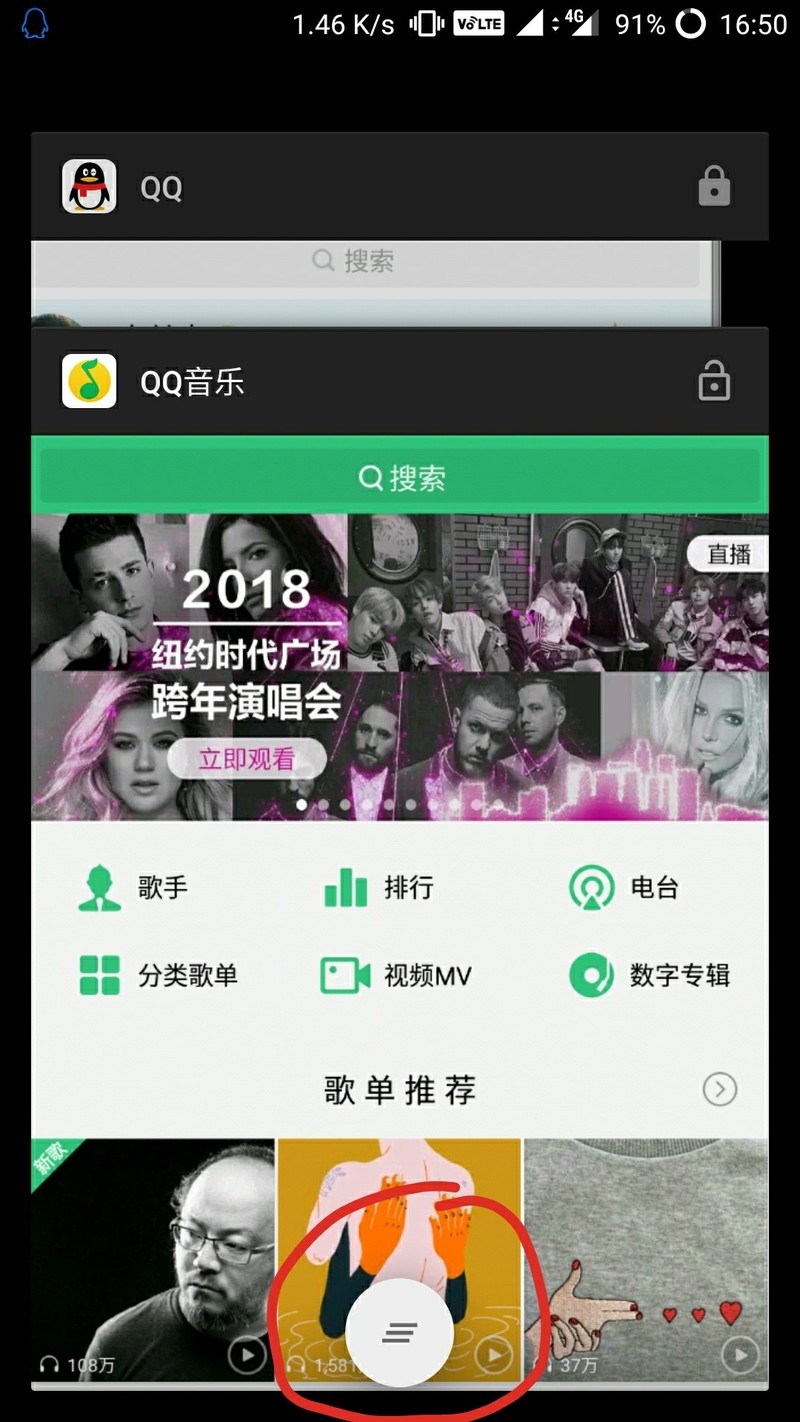Tap 立即观看 to watch the concert
This screenshot has height=1422, width=800.
click(x=245, y=759)
